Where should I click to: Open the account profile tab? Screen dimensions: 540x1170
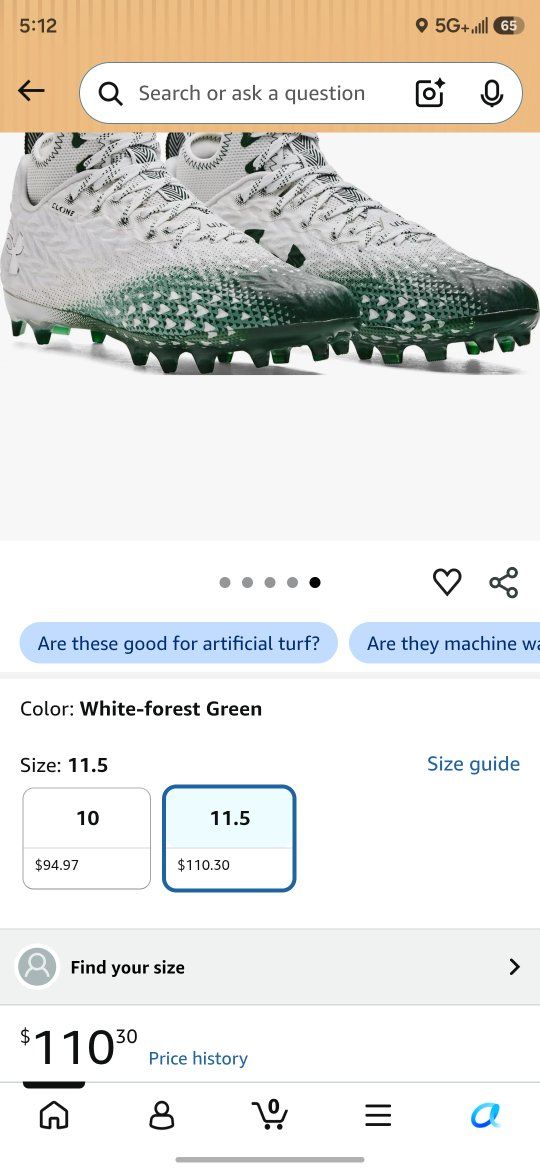pyautogui.click(x=162, y=1116)
